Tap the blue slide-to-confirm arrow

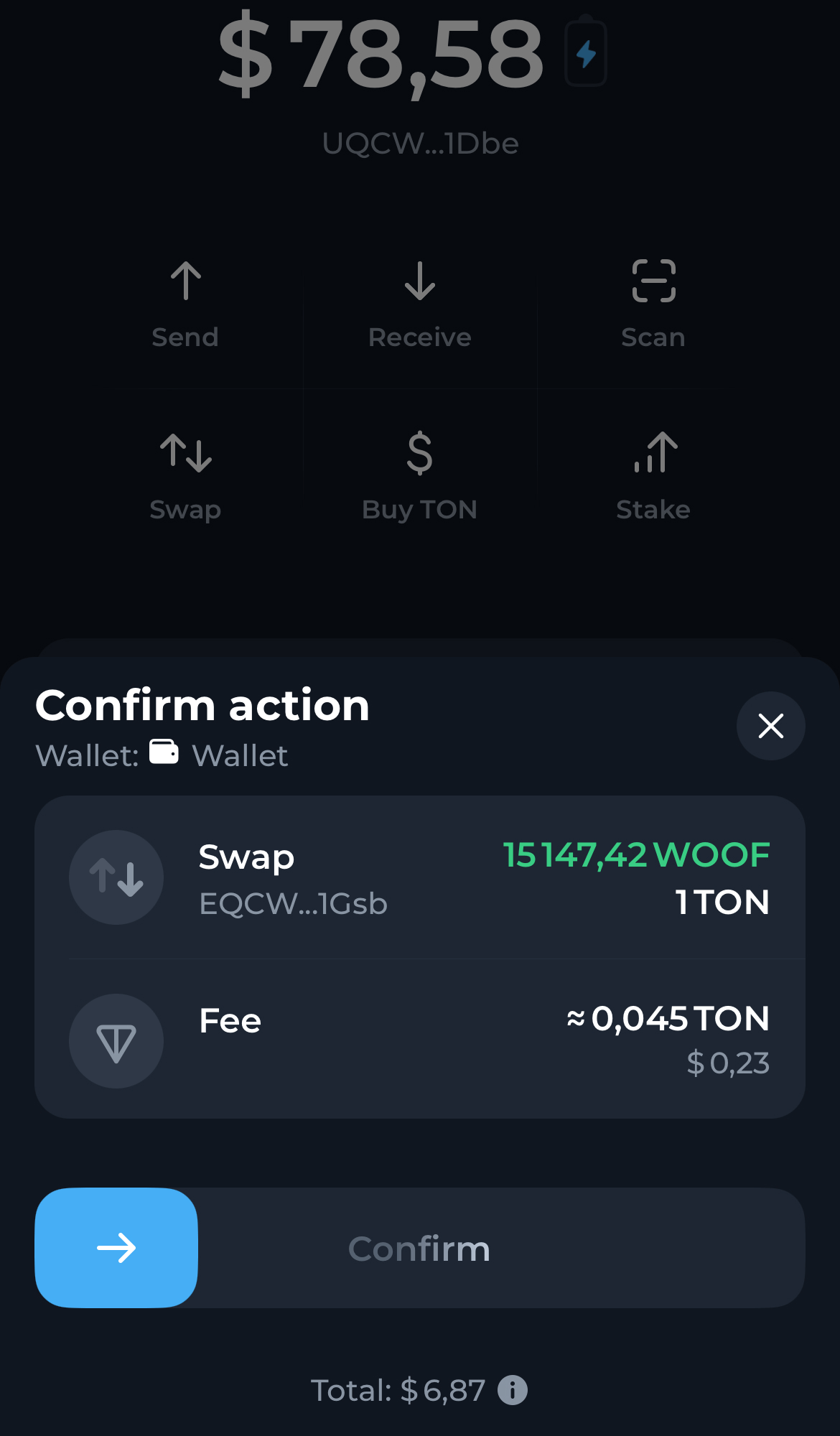click(x=116, y=1247)
